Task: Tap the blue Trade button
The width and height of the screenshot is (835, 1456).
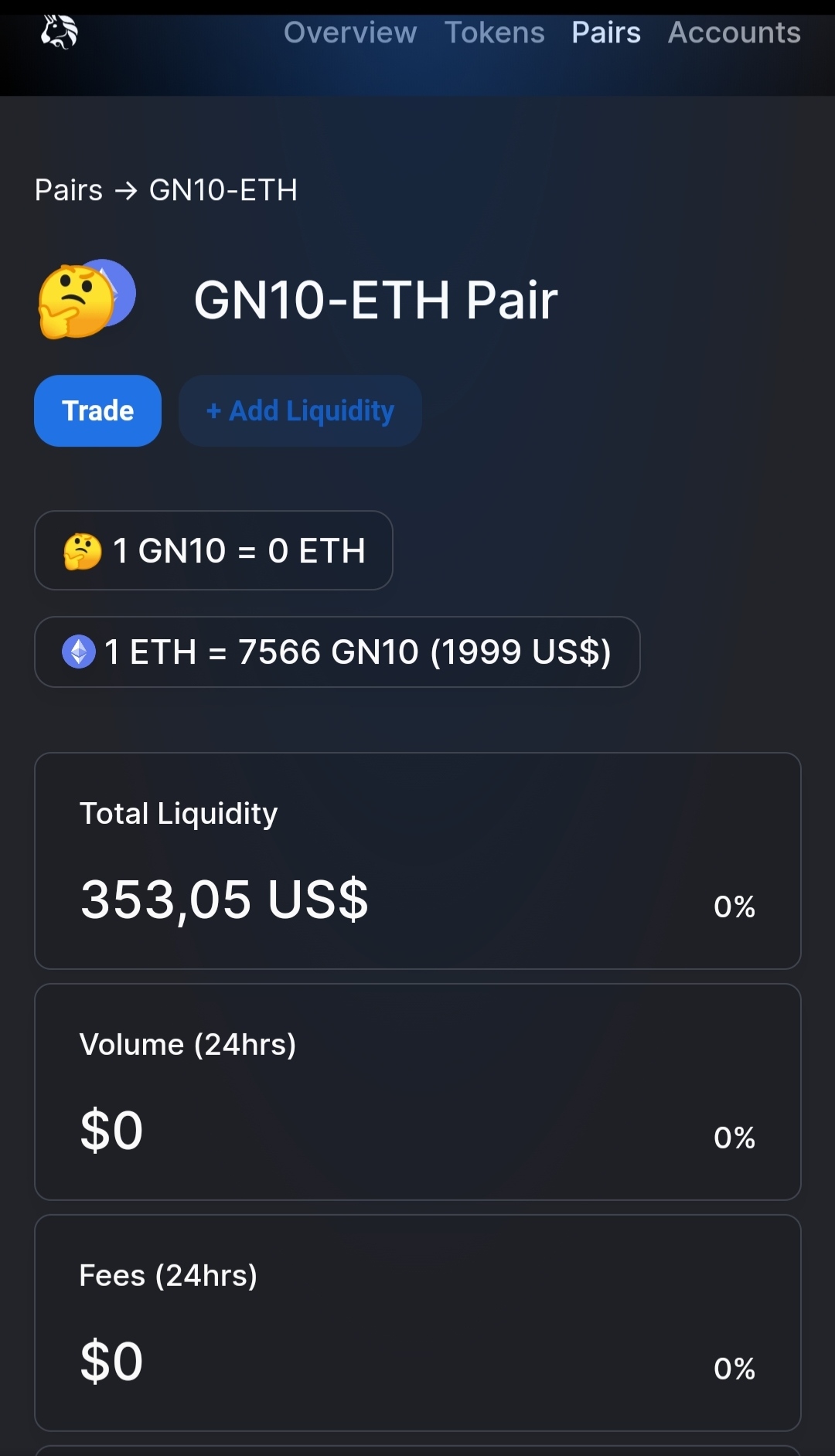Action: coord(97,410)
